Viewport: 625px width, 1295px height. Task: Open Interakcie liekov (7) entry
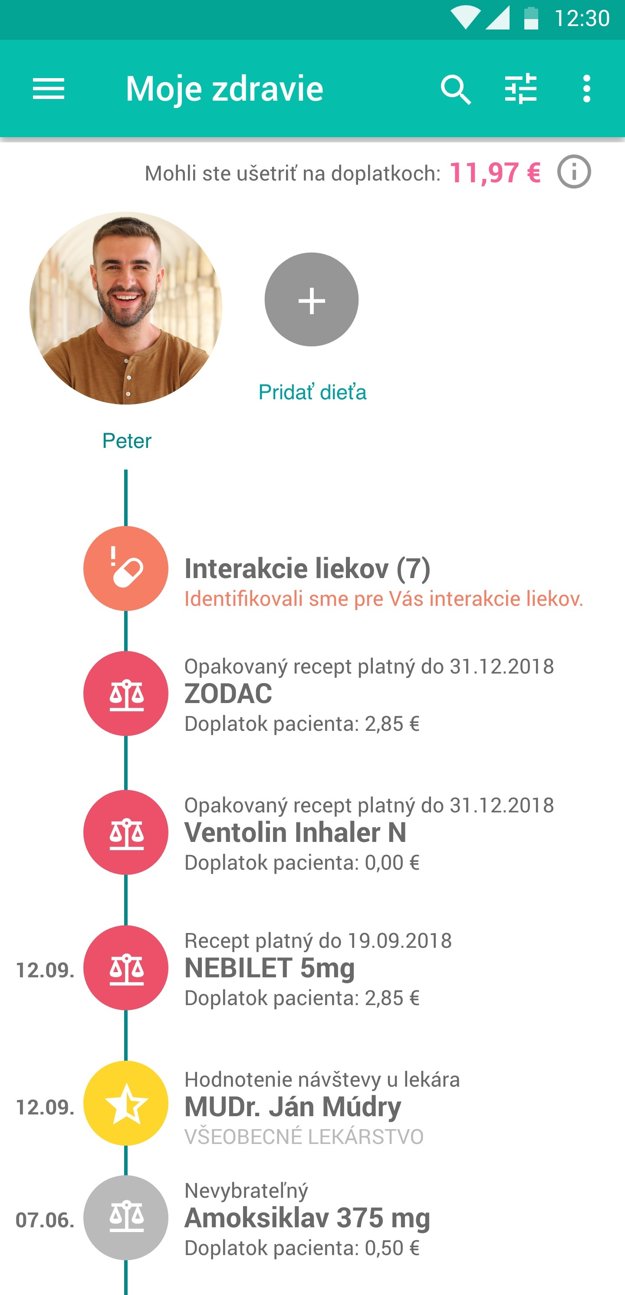(307, 570)
